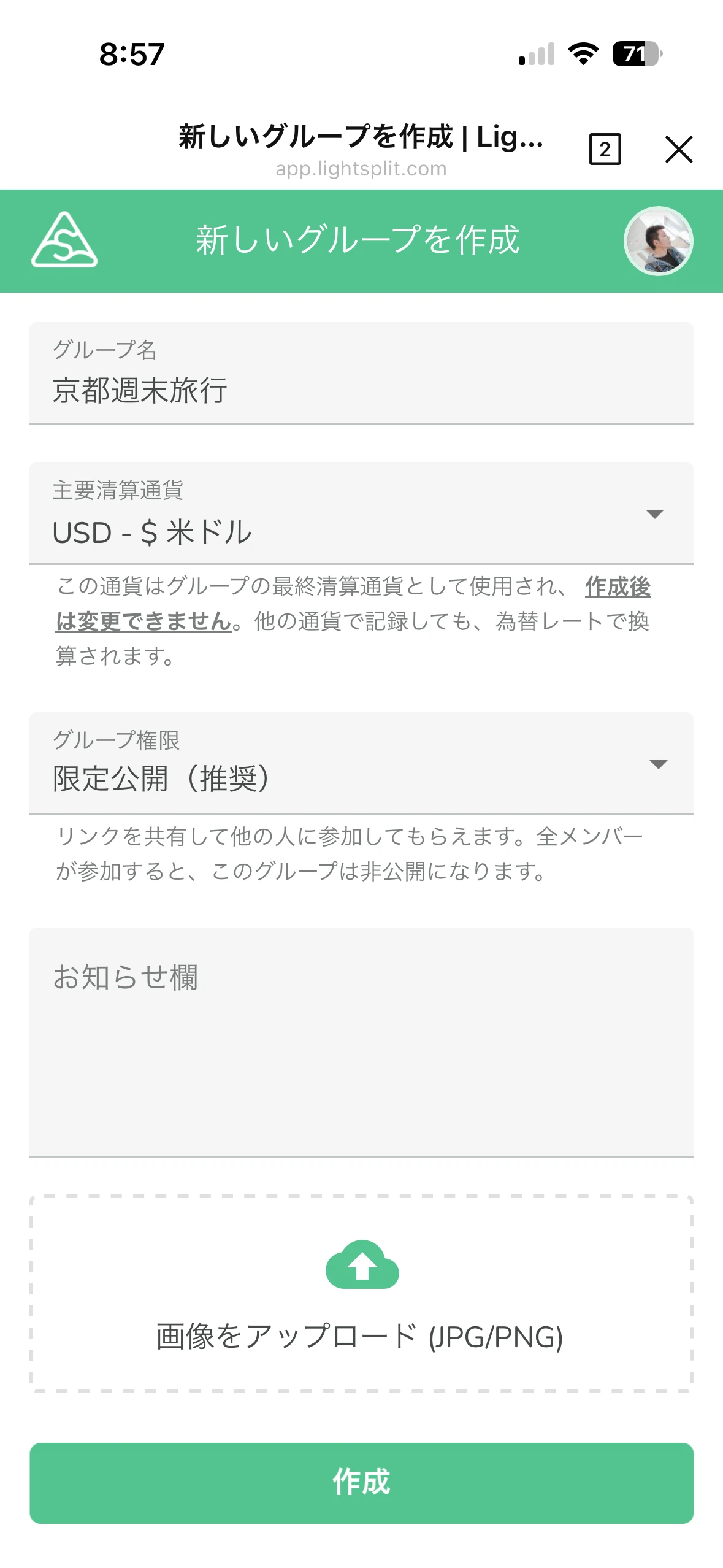Select the 画像をアップロード upload area
The width and height of the screenshot is (723, 1568).
[361, 1293]
